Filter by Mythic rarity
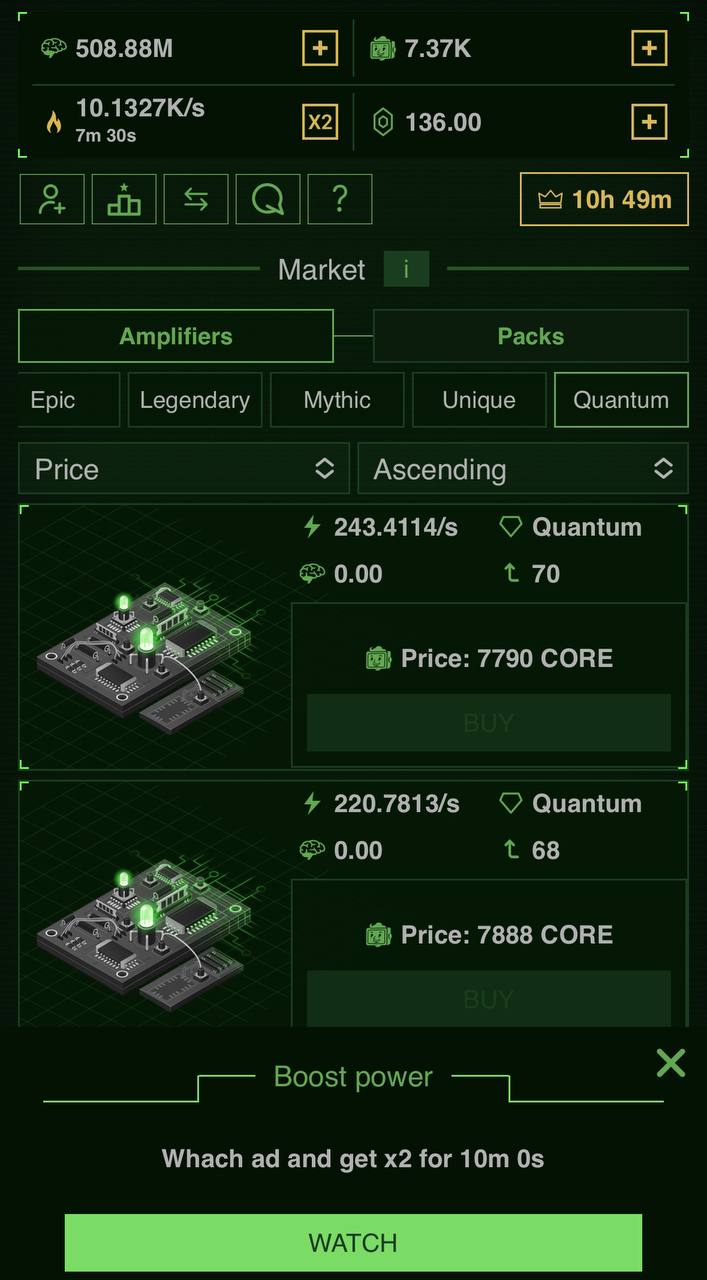 (337, 400)
